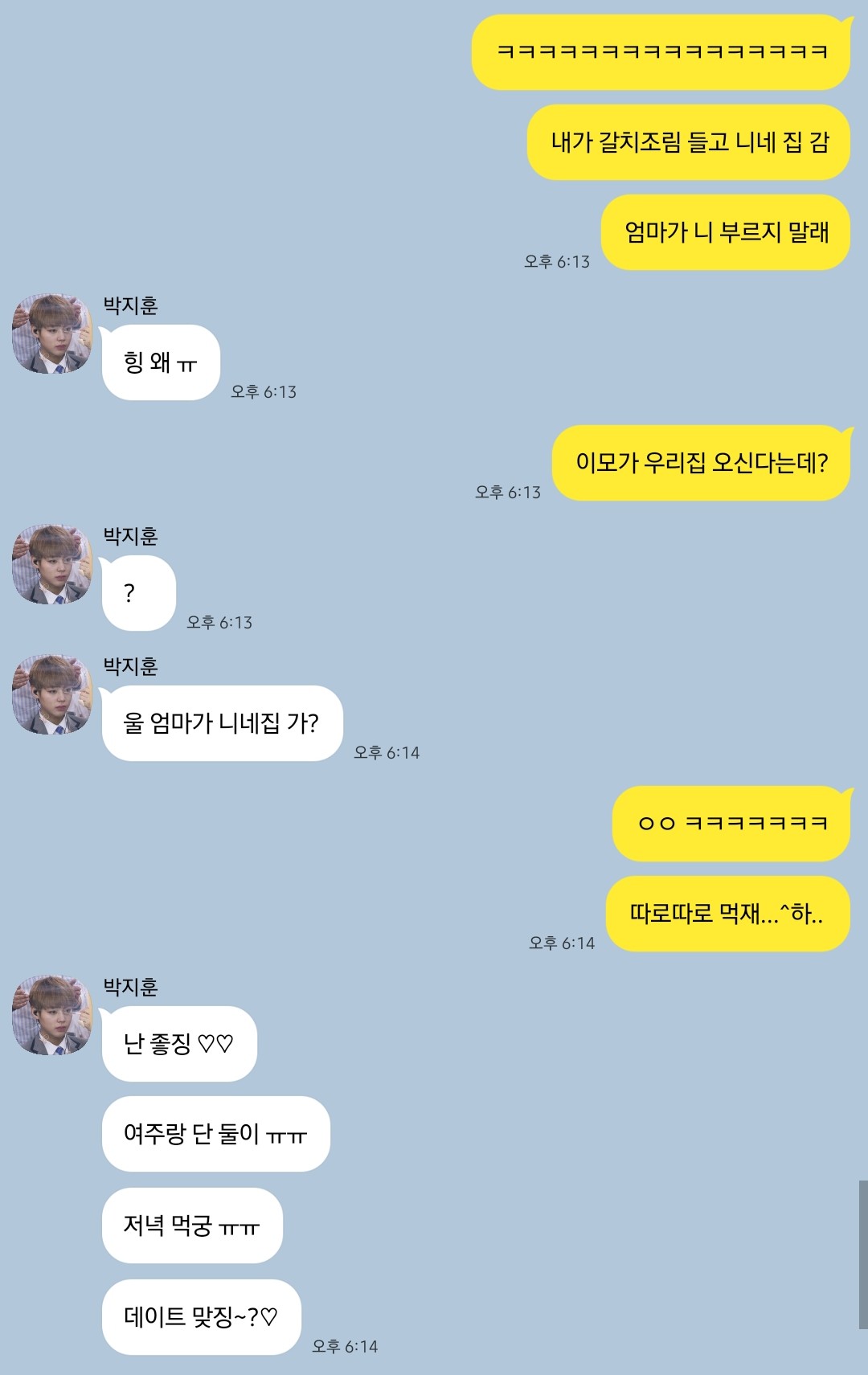868x1375 pixels.
Task: View 박지훈's profile beside '울 엄마가 니네집 가?'
Action: point(52,694)
